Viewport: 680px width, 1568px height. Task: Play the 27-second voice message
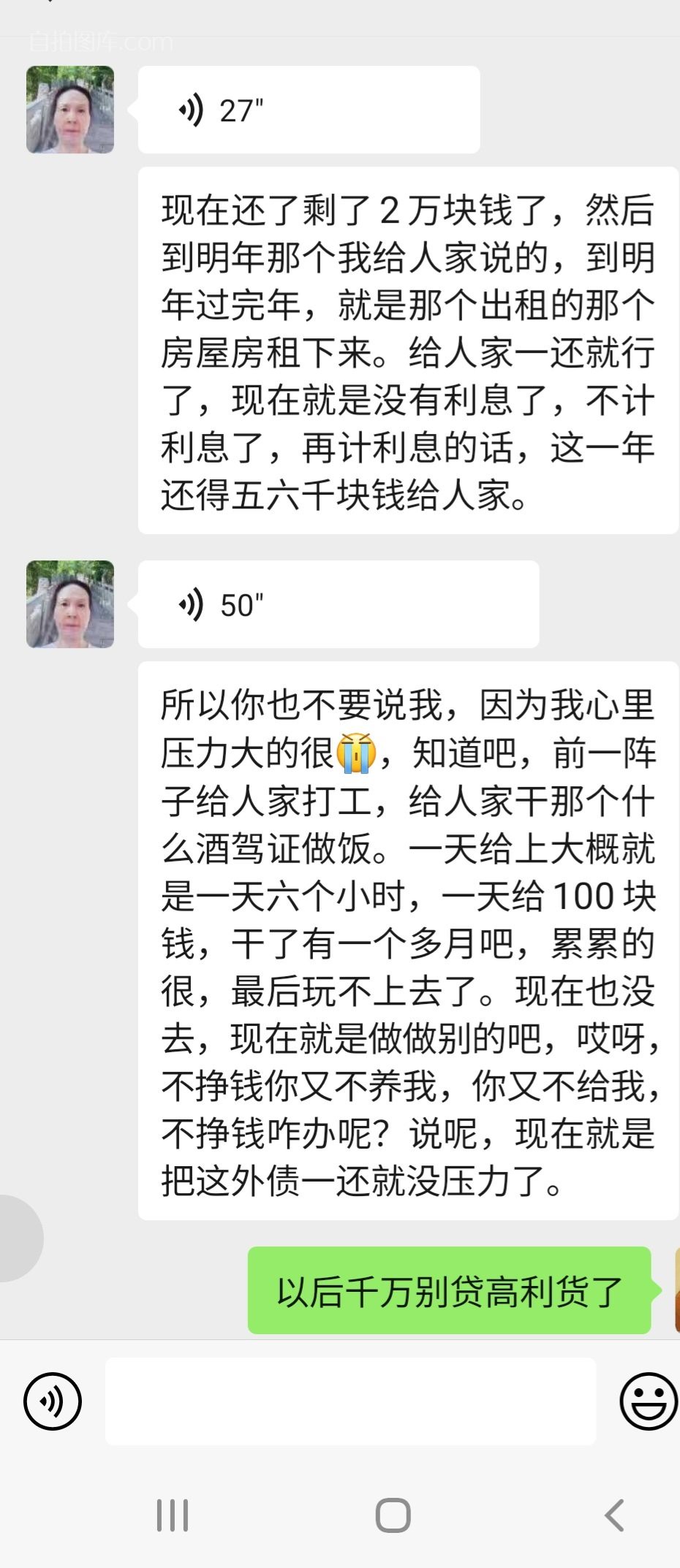tap(308, 110)
